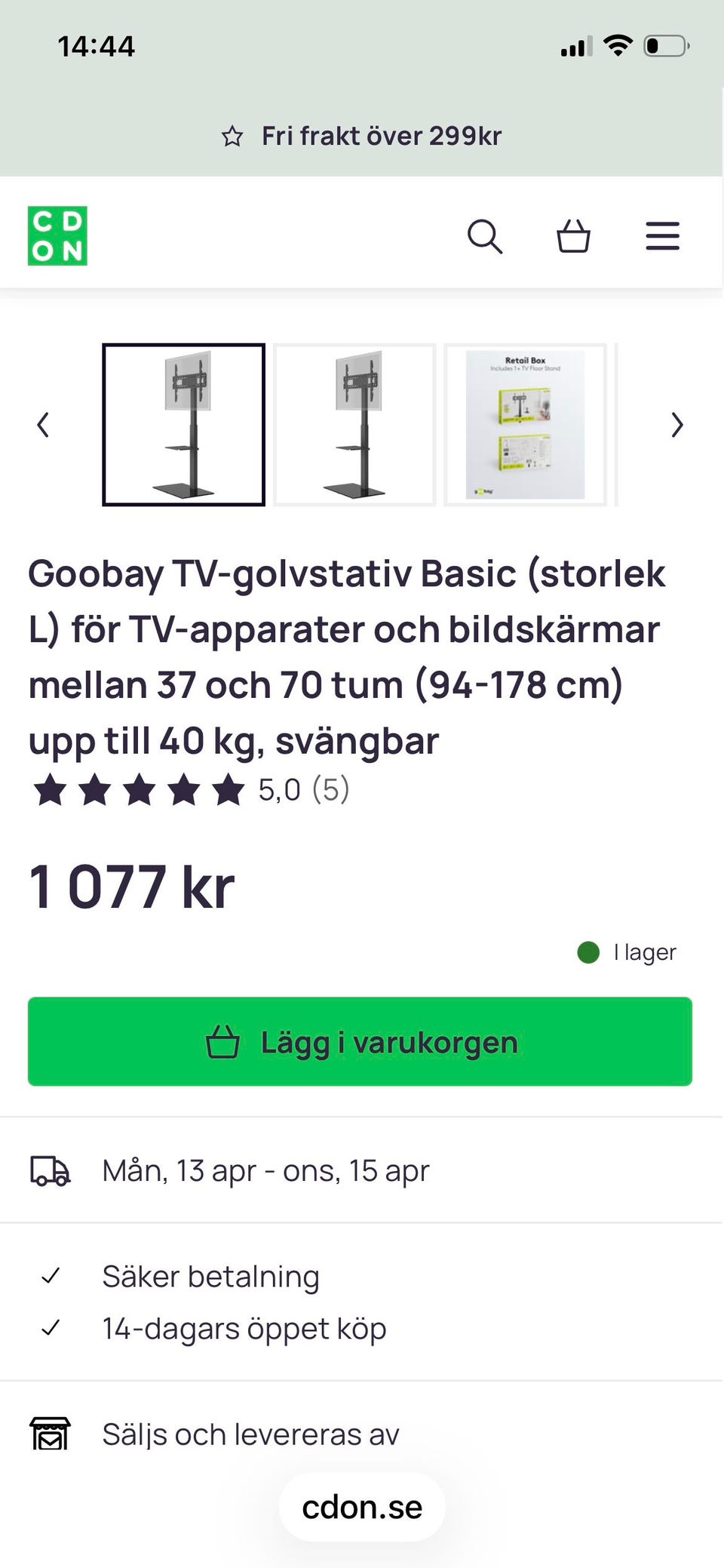The image size is (724, 1568).
Task: Click the green 'I lager' stock indicator dot
Action: click(x=587, y=952)
